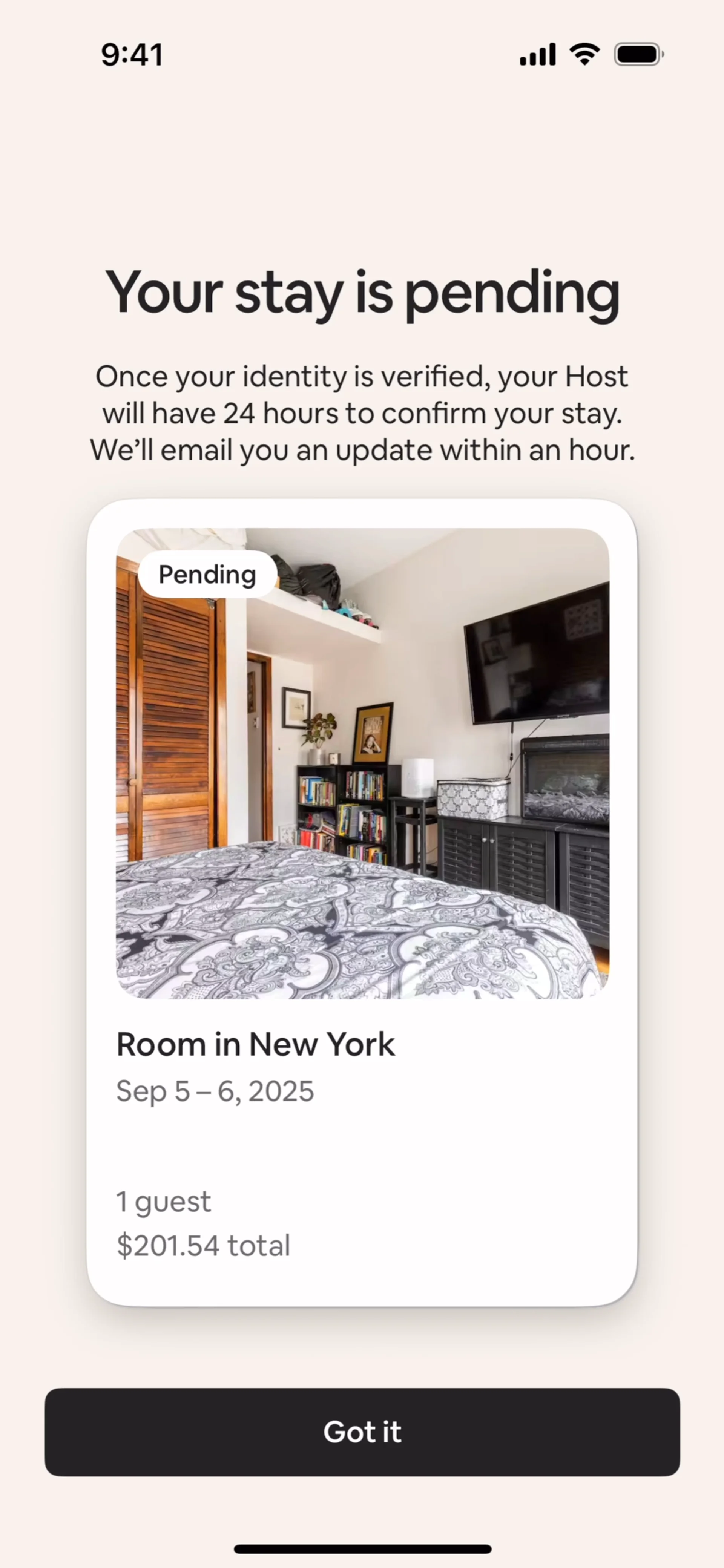The width and height of the screenshot is (724, 1568).
Task: Tap the Got it button
Action: tap(362, 1431)
